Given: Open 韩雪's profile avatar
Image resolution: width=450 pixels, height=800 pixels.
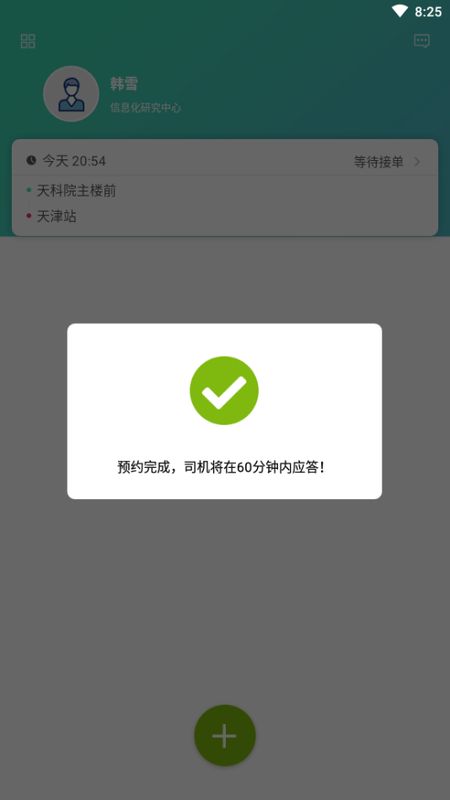Looking at the screenshot, I should [x=71, y=94].
